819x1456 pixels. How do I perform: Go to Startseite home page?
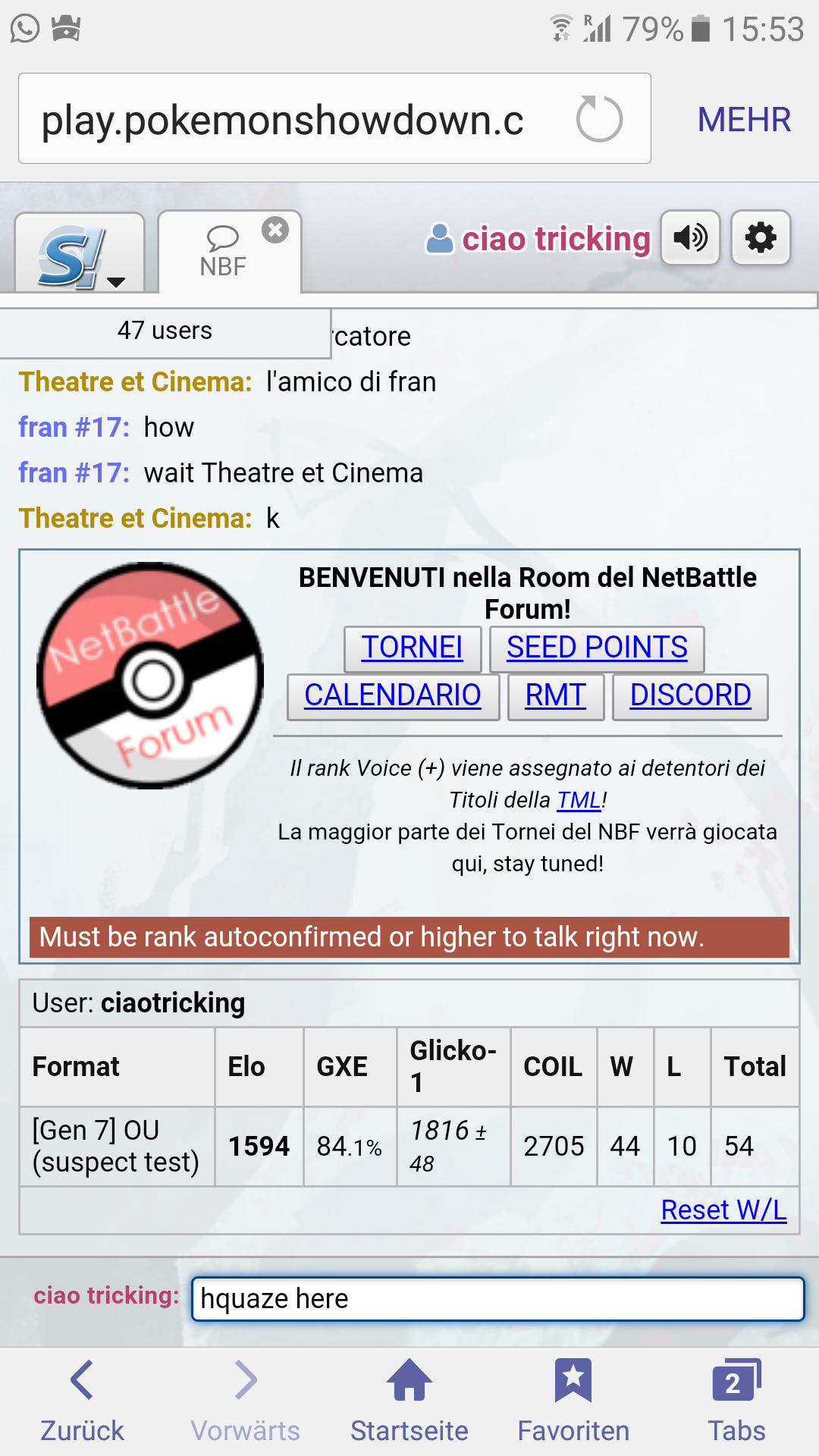click(x=409, y=1401)
